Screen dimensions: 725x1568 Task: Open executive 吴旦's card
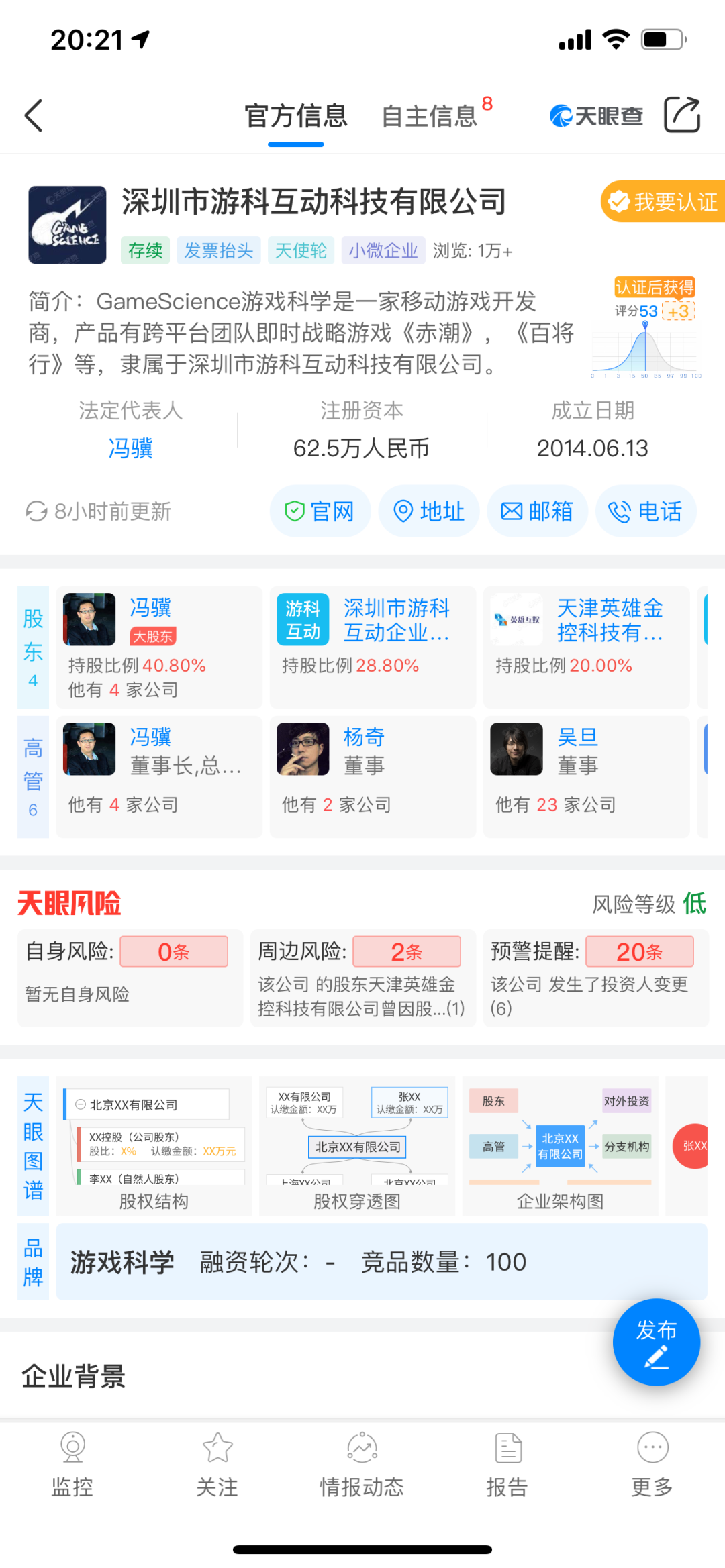coord(587,776)
